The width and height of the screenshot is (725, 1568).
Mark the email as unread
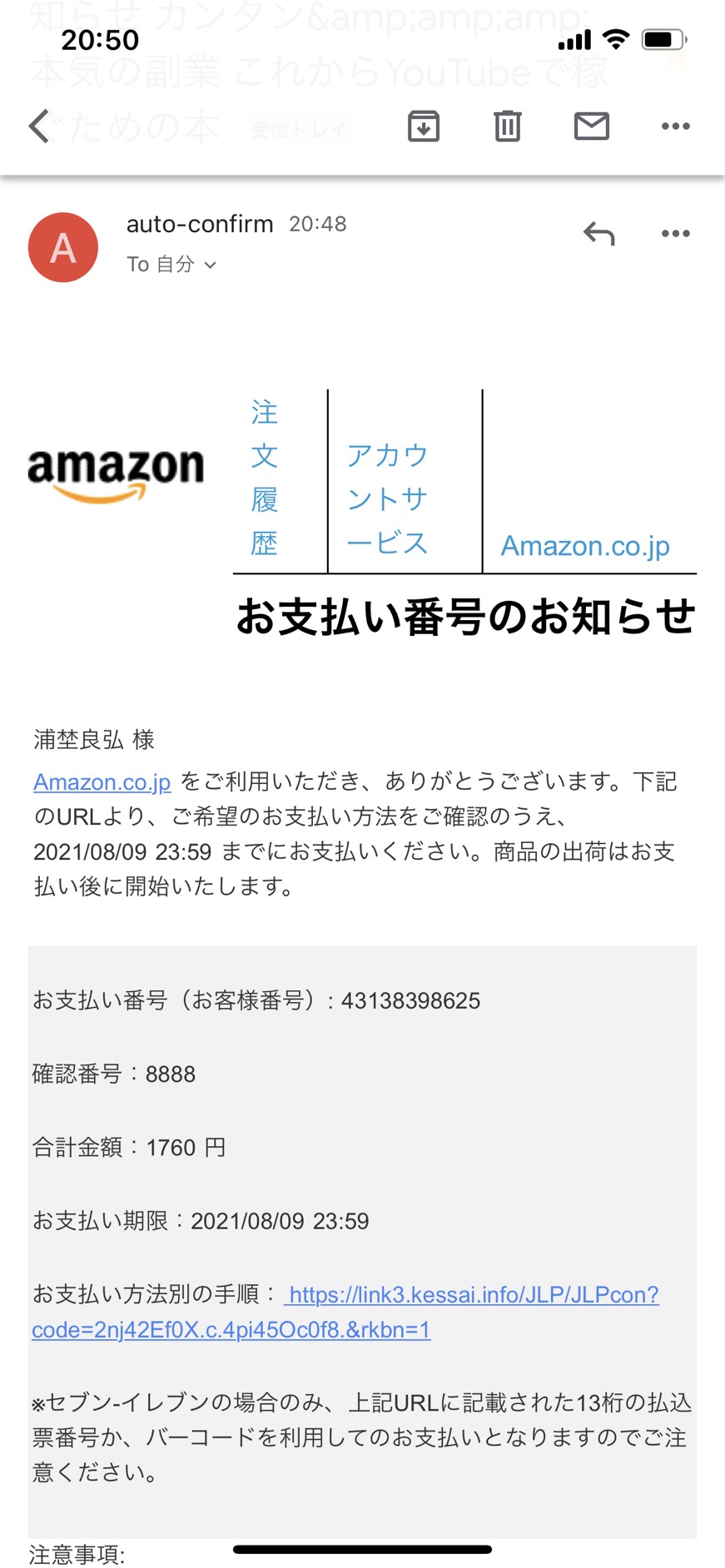[592, 127]
